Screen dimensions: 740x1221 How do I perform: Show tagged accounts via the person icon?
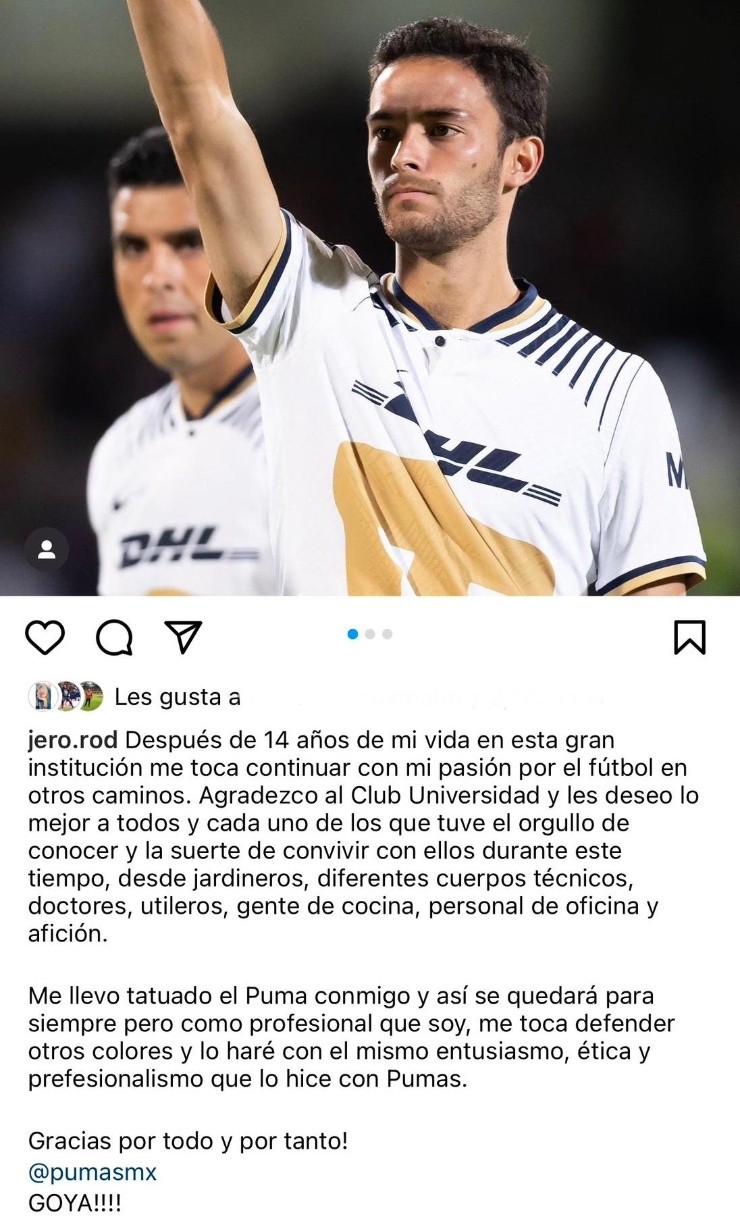(x=44, y=546)
